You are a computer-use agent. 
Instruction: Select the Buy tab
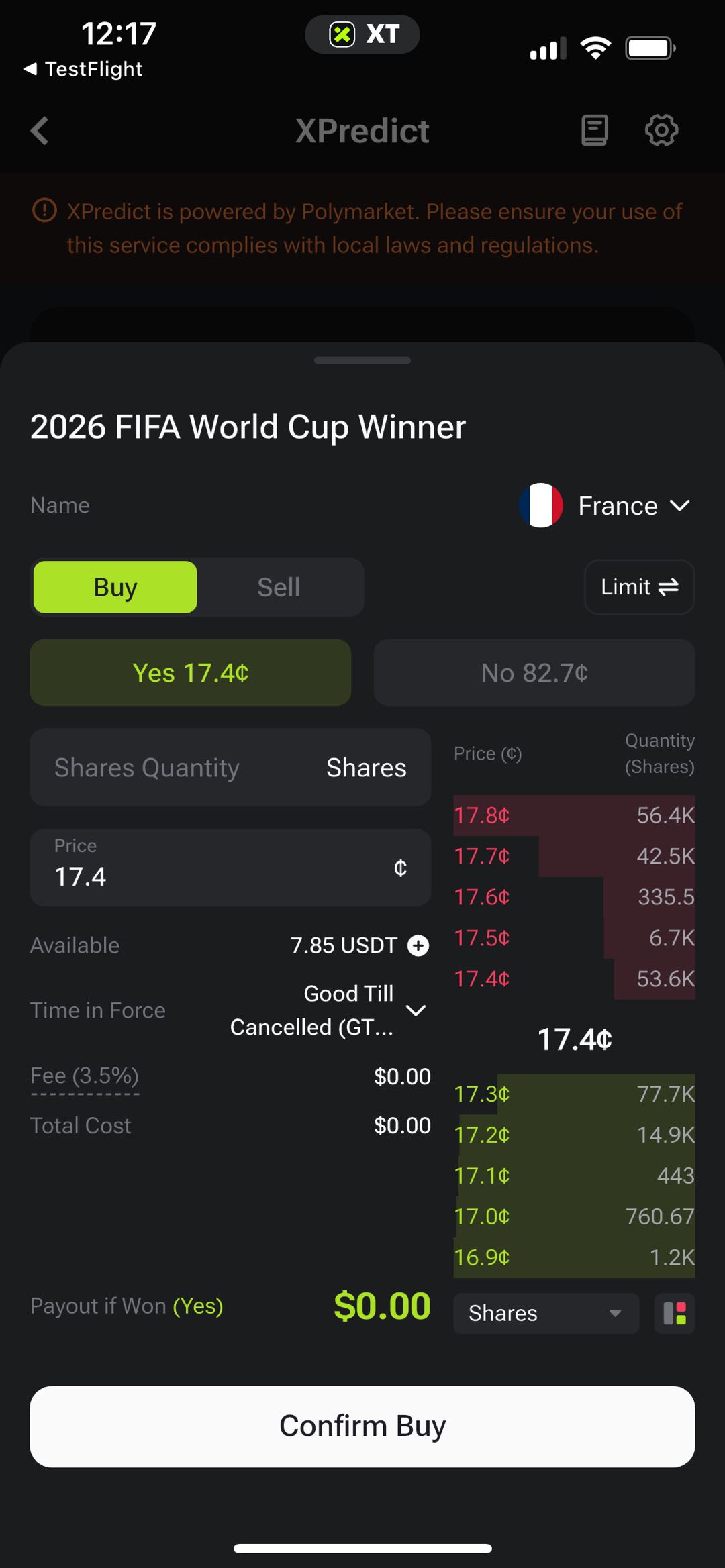[x=115, y=587]
